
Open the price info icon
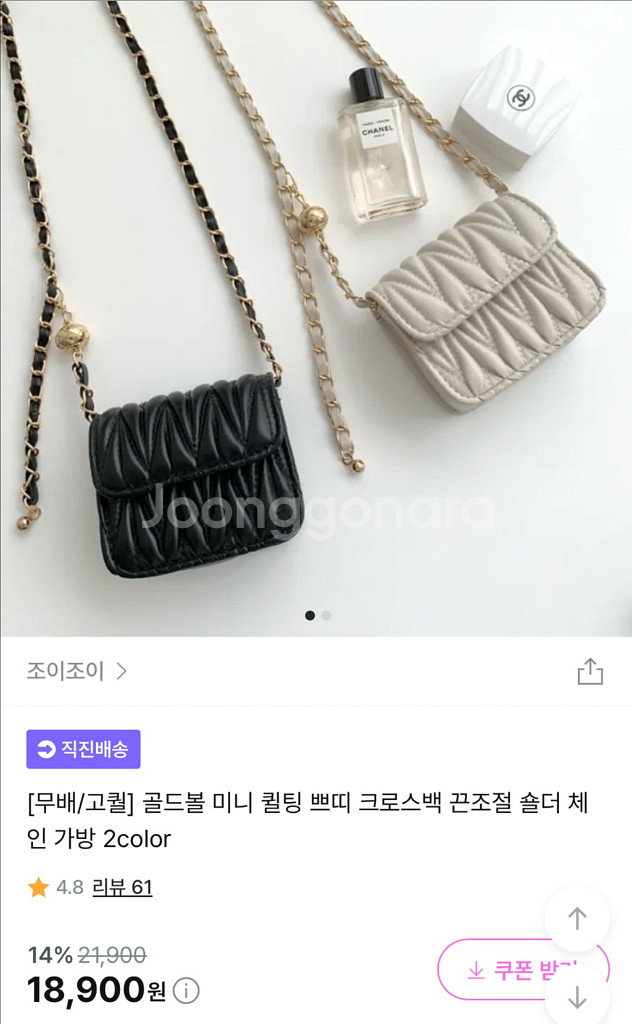(x=186, y=991)
